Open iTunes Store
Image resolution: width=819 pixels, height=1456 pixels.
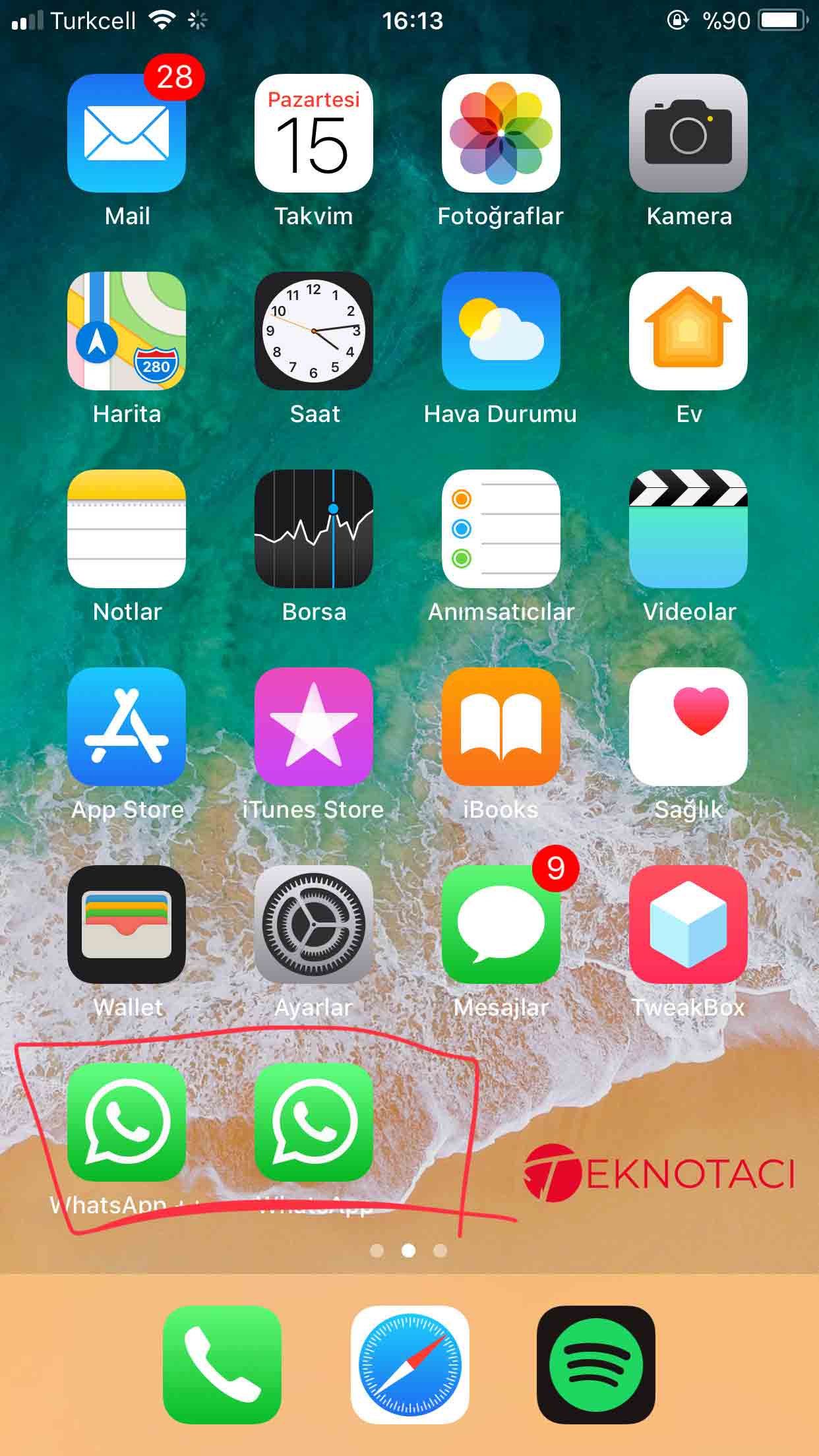314,727
